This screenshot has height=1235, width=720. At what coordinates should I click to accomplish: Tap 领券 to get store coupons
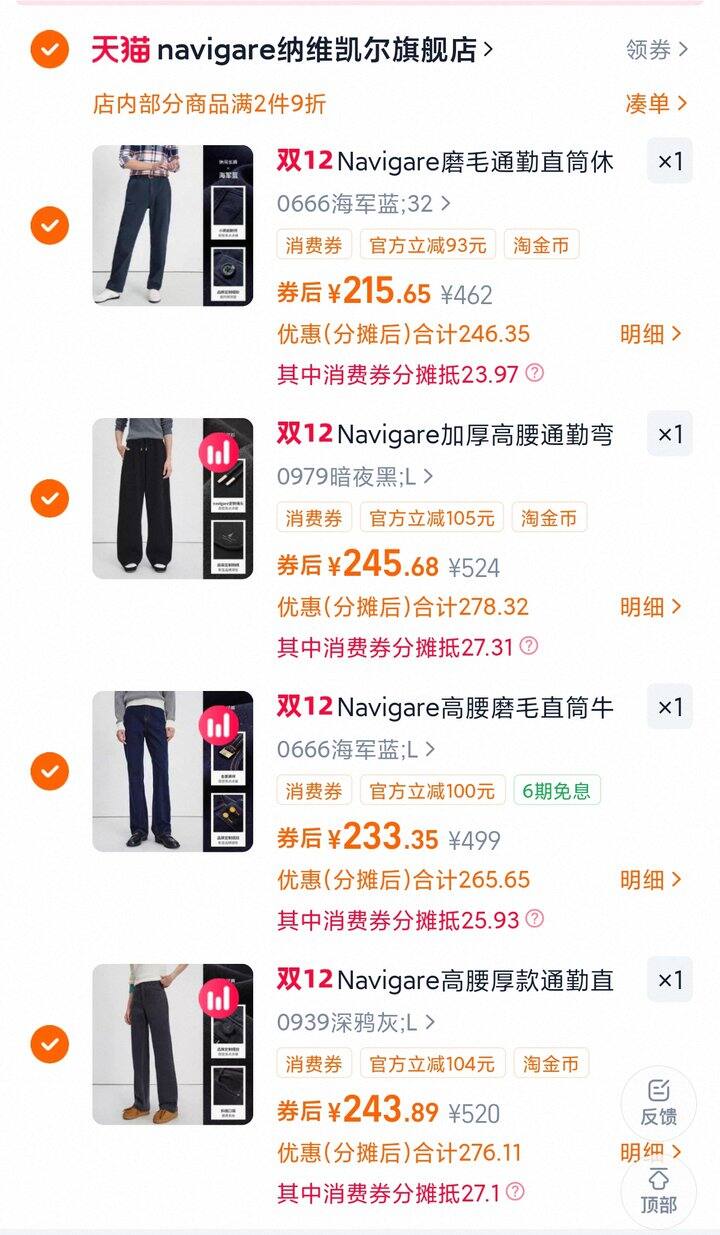pyautogui.click(x=656, y=49)
